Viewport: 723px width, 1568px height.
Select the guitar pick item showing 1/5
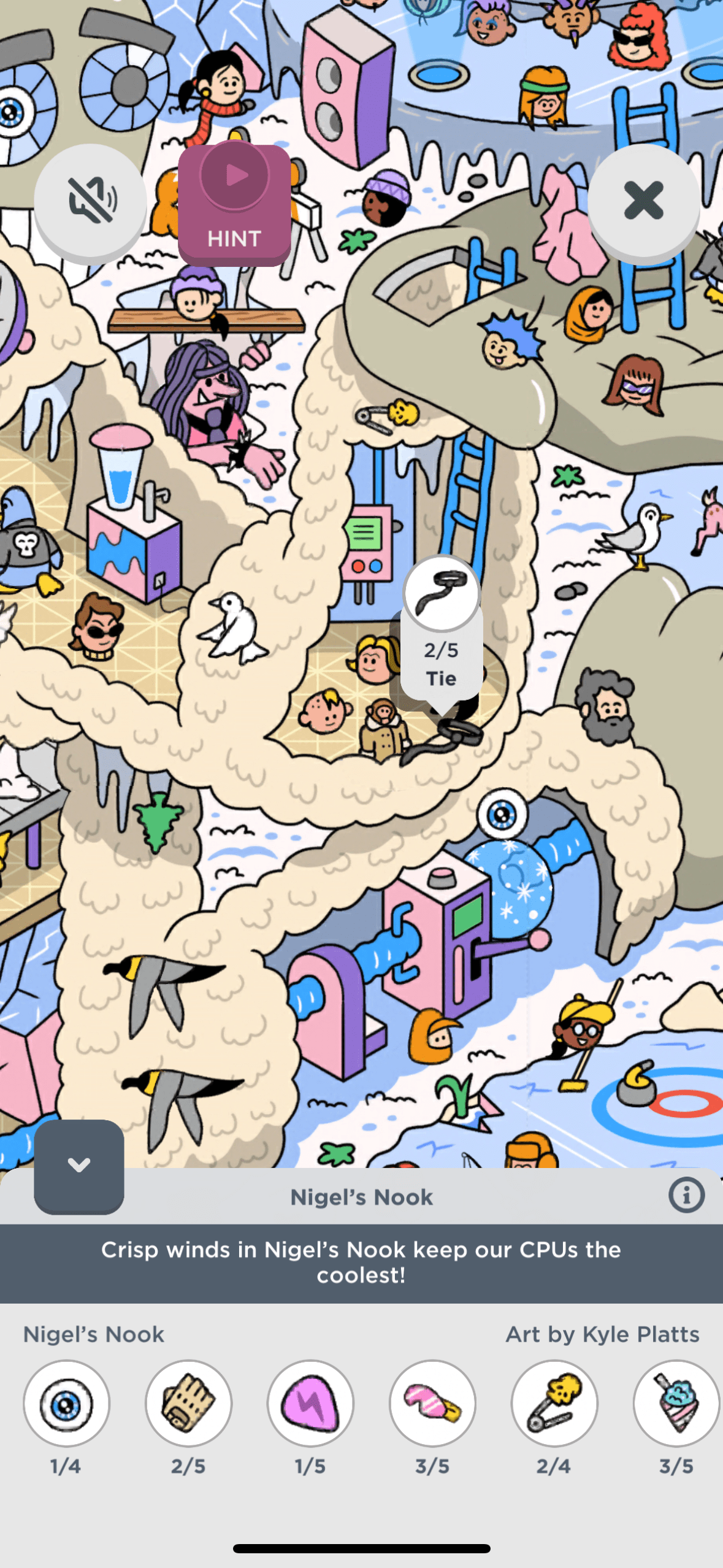[310, 1404]
